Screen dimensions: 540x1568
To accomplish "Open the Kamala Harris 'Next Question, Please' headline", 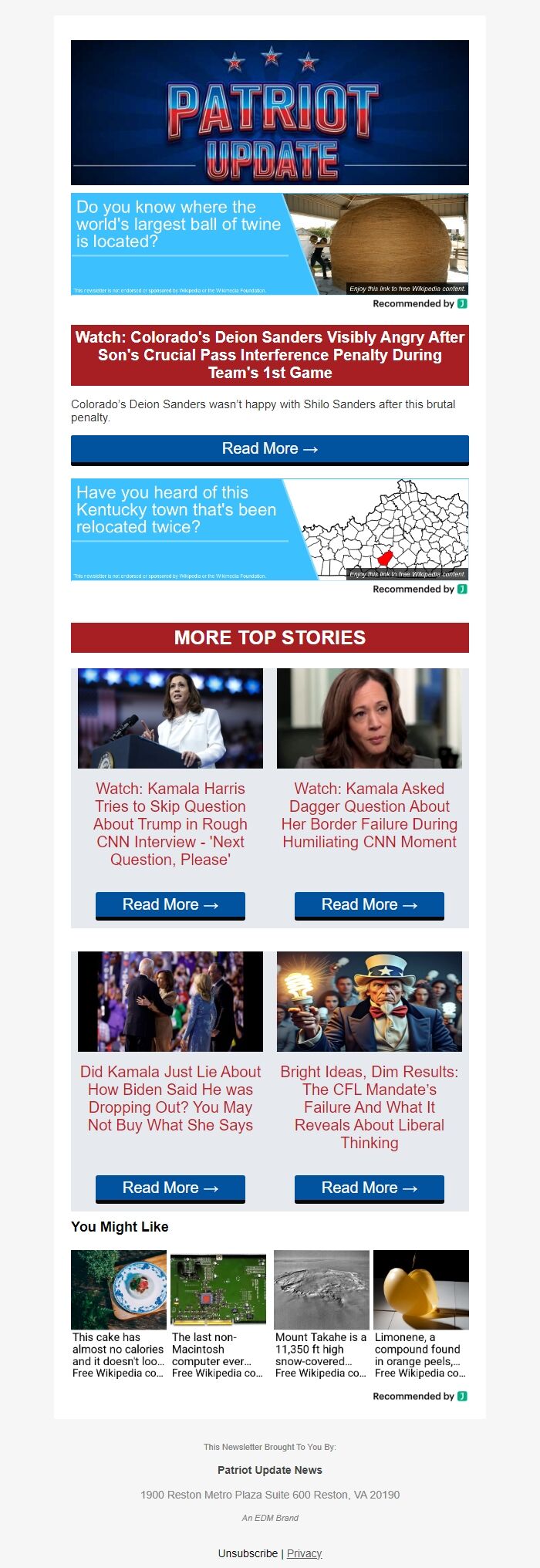I will tap(170, 824).
